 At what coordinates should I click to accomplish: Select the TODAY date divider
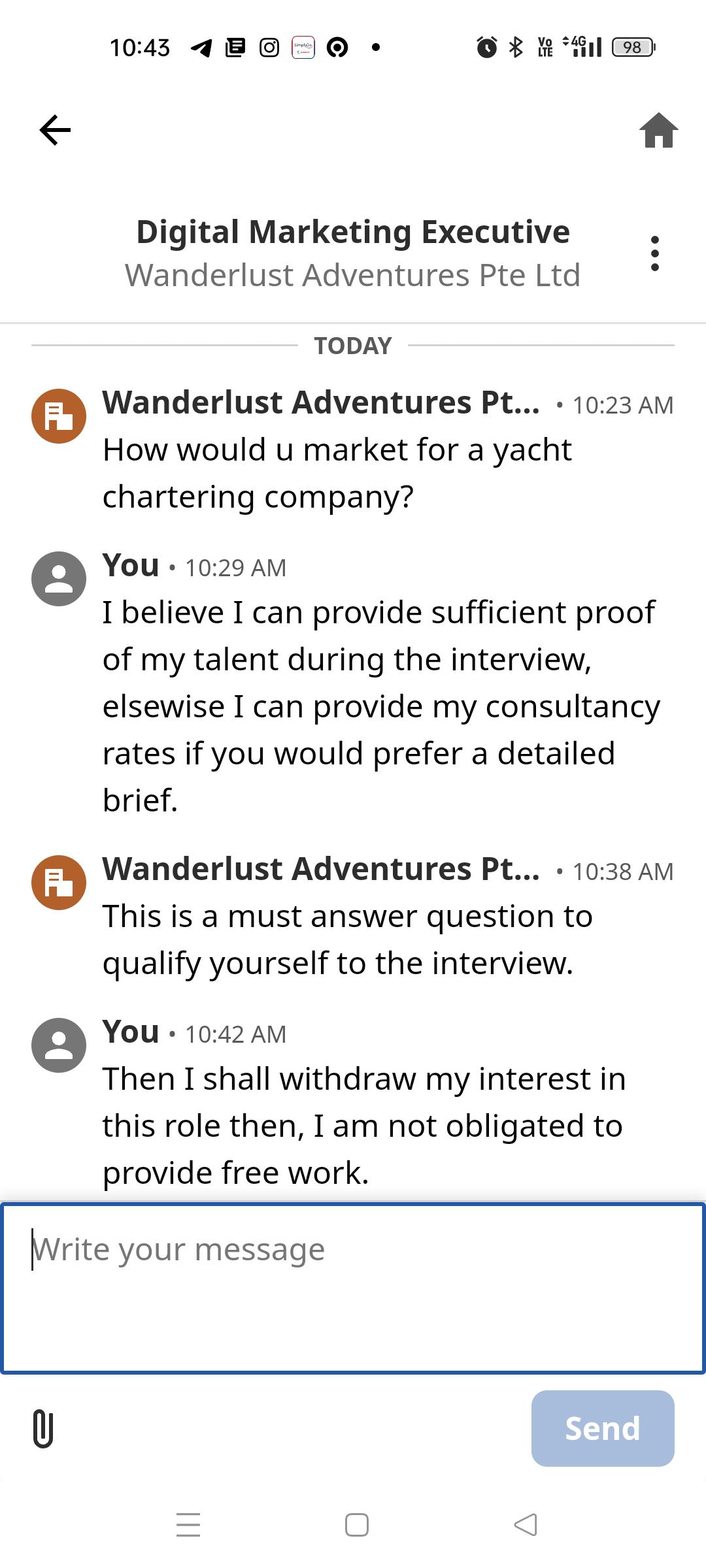point(352,345)
